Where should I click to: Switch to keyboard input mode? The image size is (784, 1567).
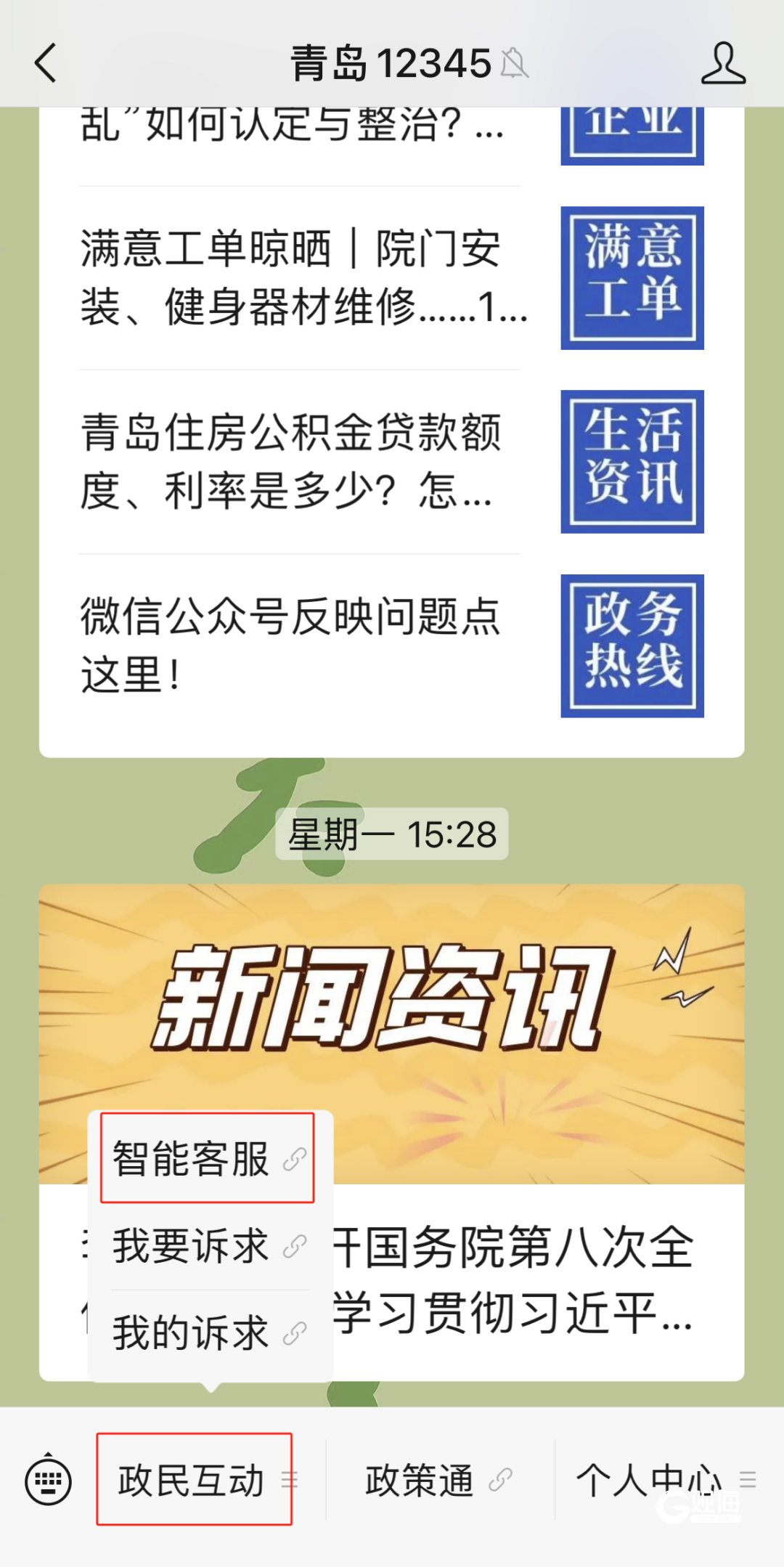coord(48,1480)
